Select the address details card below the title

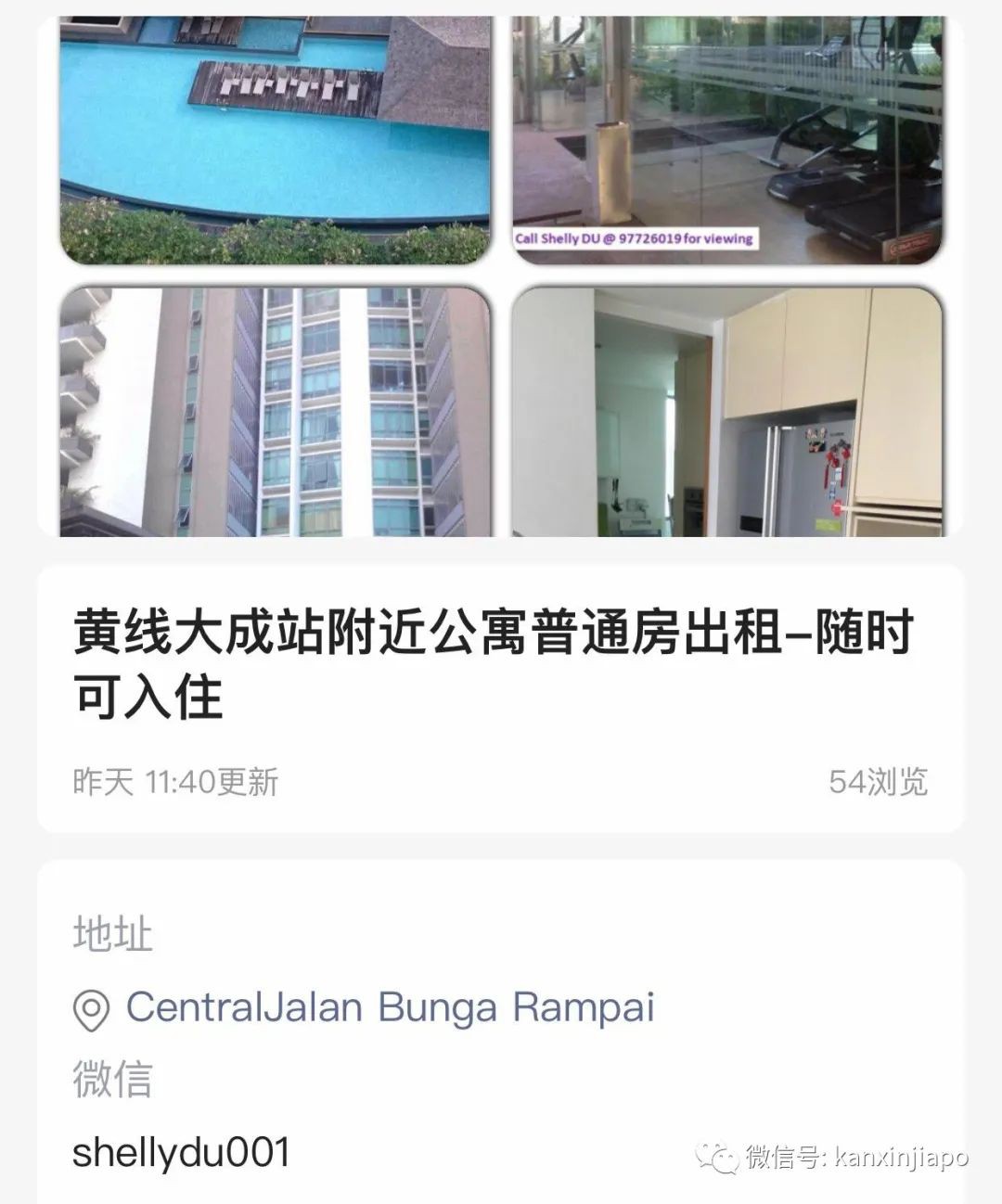tap(501, 1030)
